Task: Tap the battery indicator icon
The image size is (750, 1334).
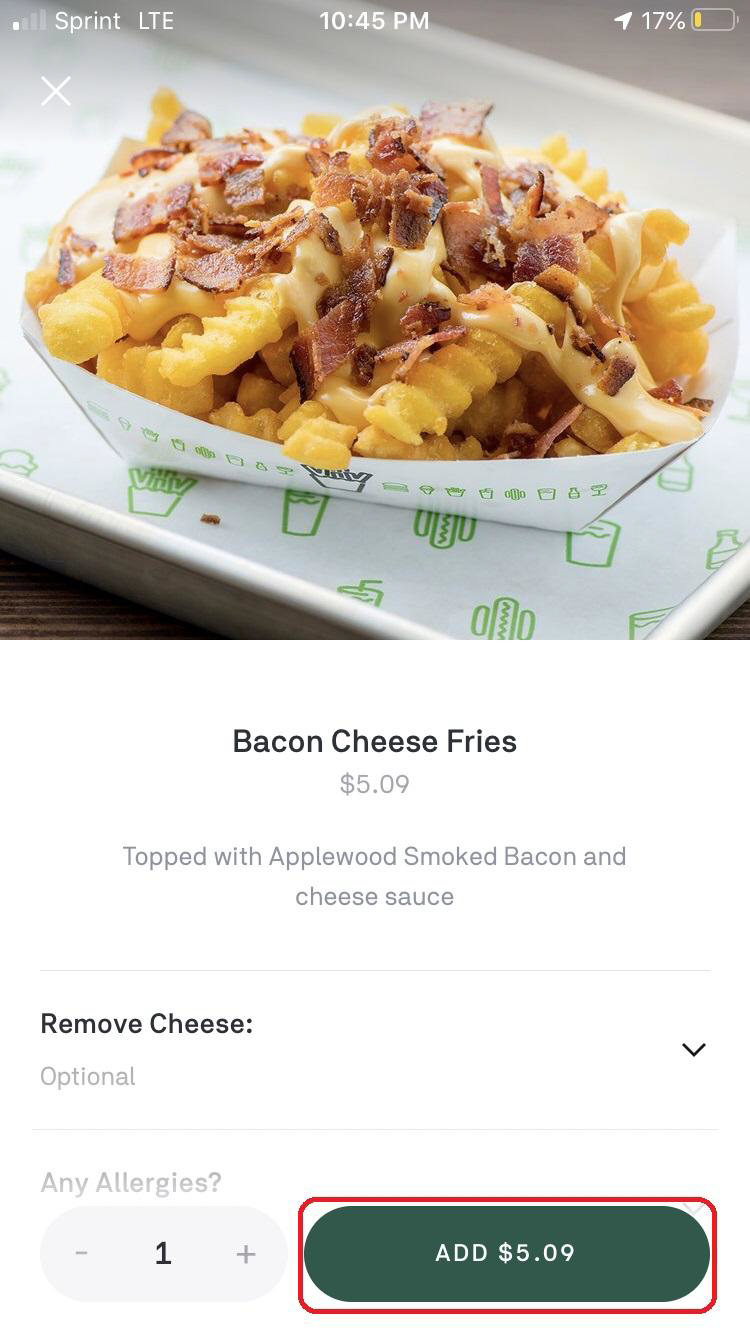Action: point(716,20)
